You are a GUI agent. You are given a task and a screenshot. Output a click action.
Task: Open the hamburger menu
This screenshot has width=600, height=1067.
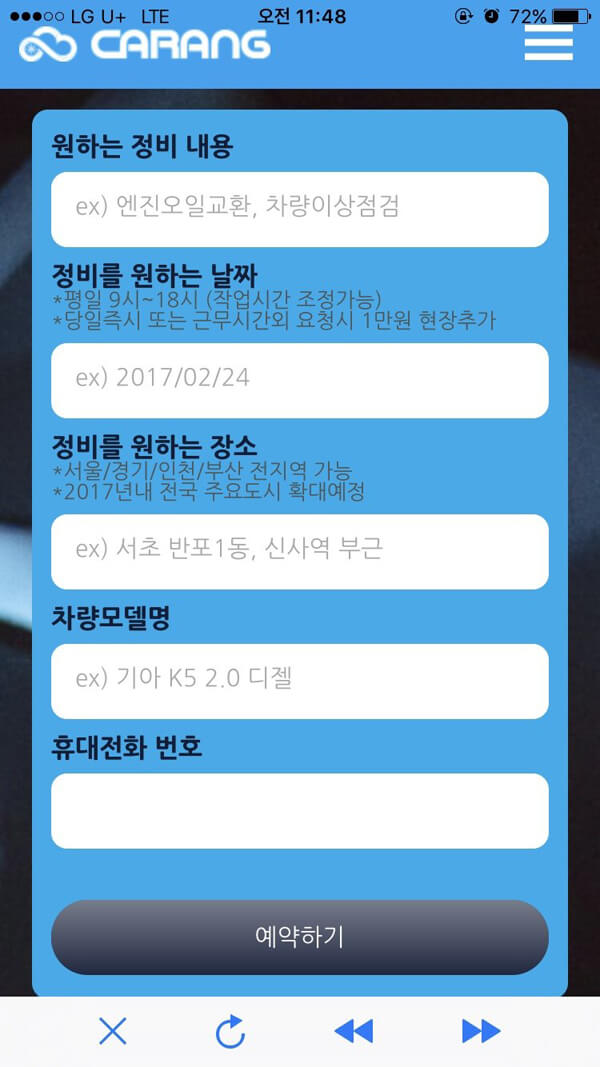click(x=548, y=43)
